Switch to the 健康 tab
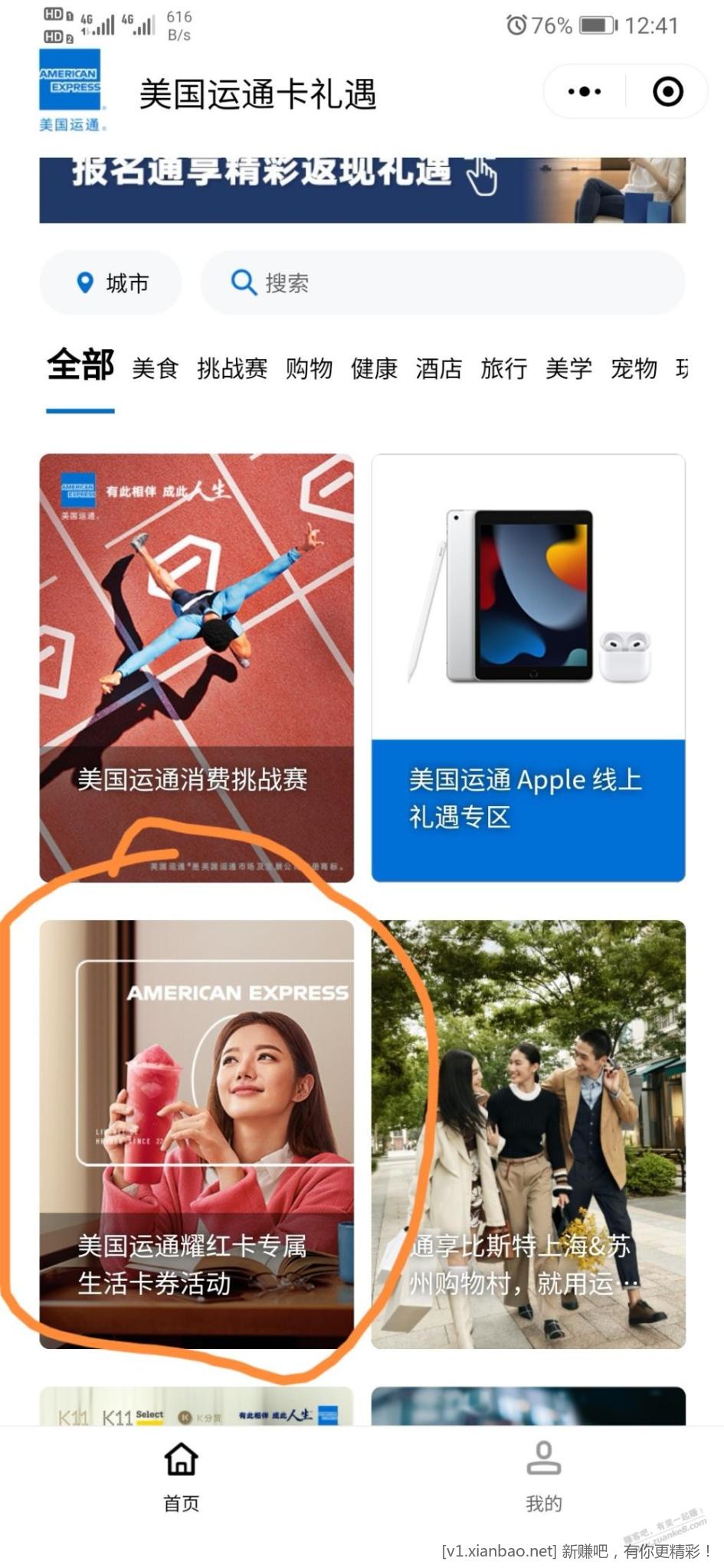This screenshot has width=724, height=1568. tap(374, 369)
